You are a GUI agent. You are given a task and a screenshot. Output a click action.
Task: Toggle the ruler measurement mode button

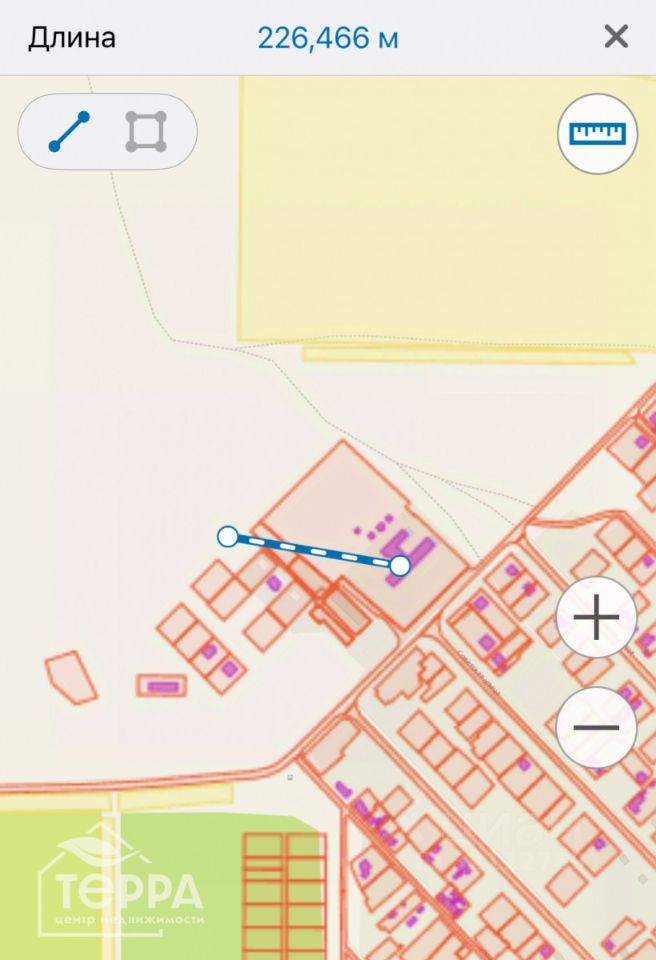pos(597,134)
